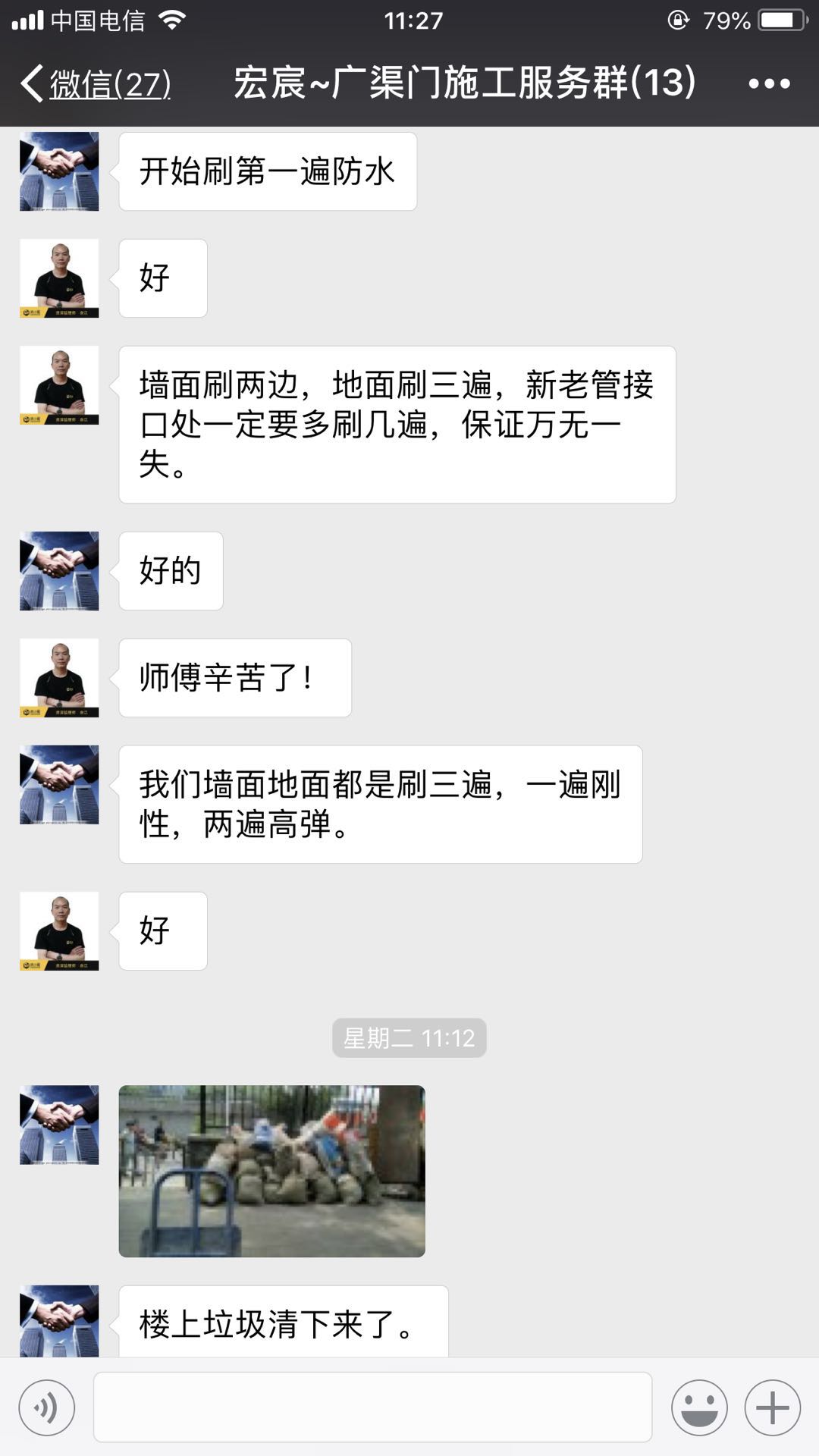Go back to the 微信(27) chat list
This screenshot has height=1456, width=819.
click(96, 83)
